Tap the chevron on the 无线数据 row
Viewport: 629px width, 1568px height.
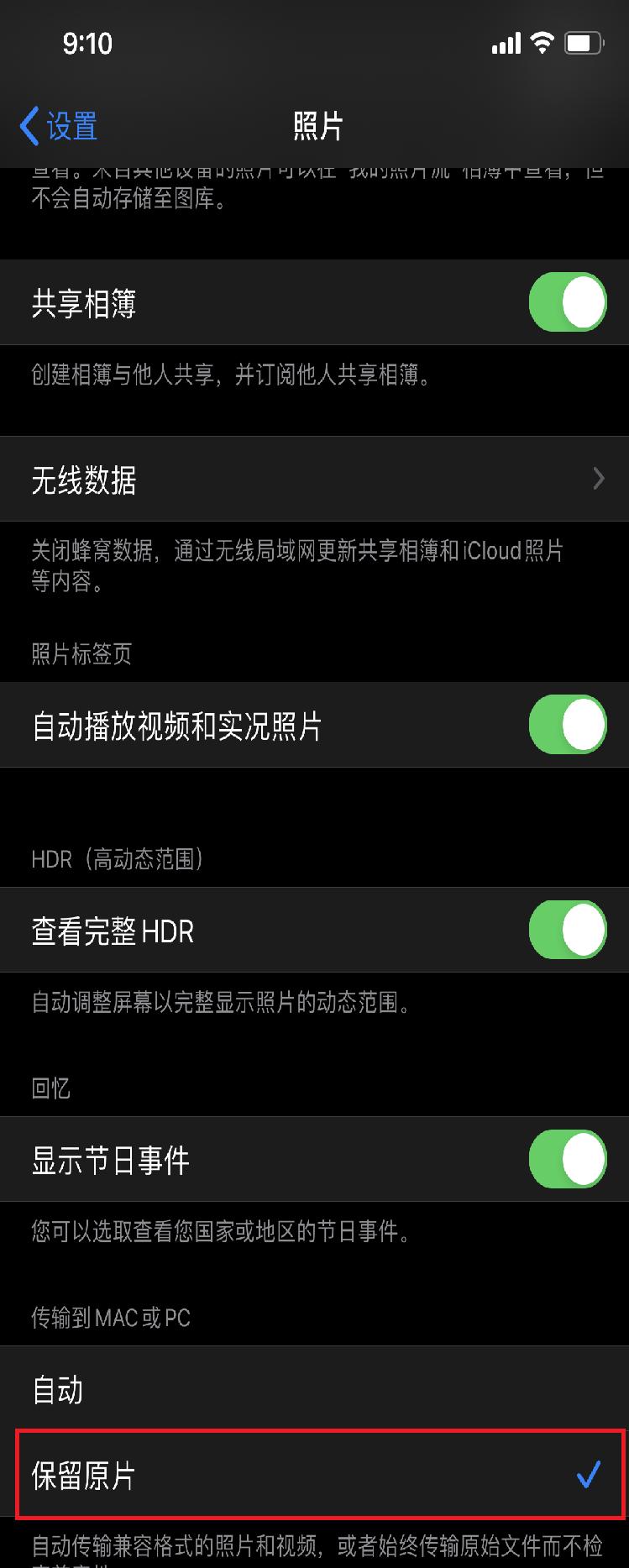598,479
